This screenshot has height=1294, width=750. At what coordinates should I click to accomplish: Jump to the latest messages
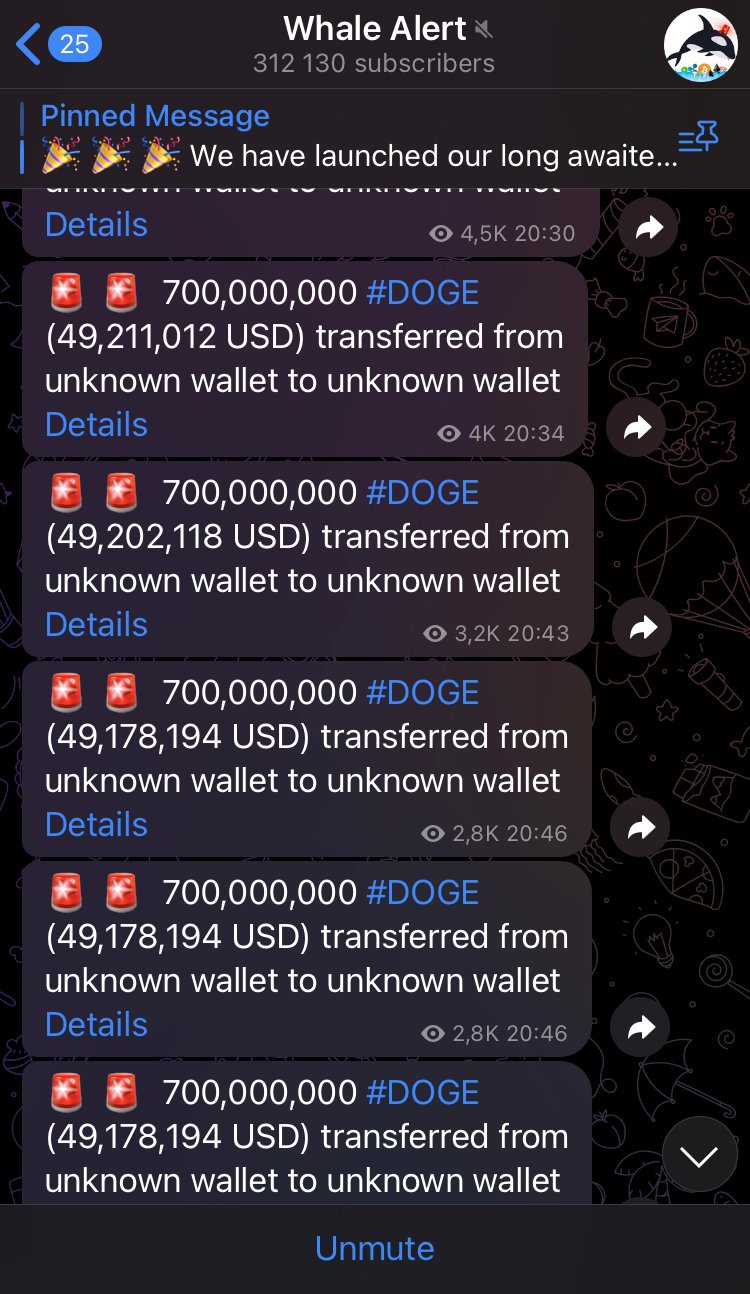[699, 1155]
